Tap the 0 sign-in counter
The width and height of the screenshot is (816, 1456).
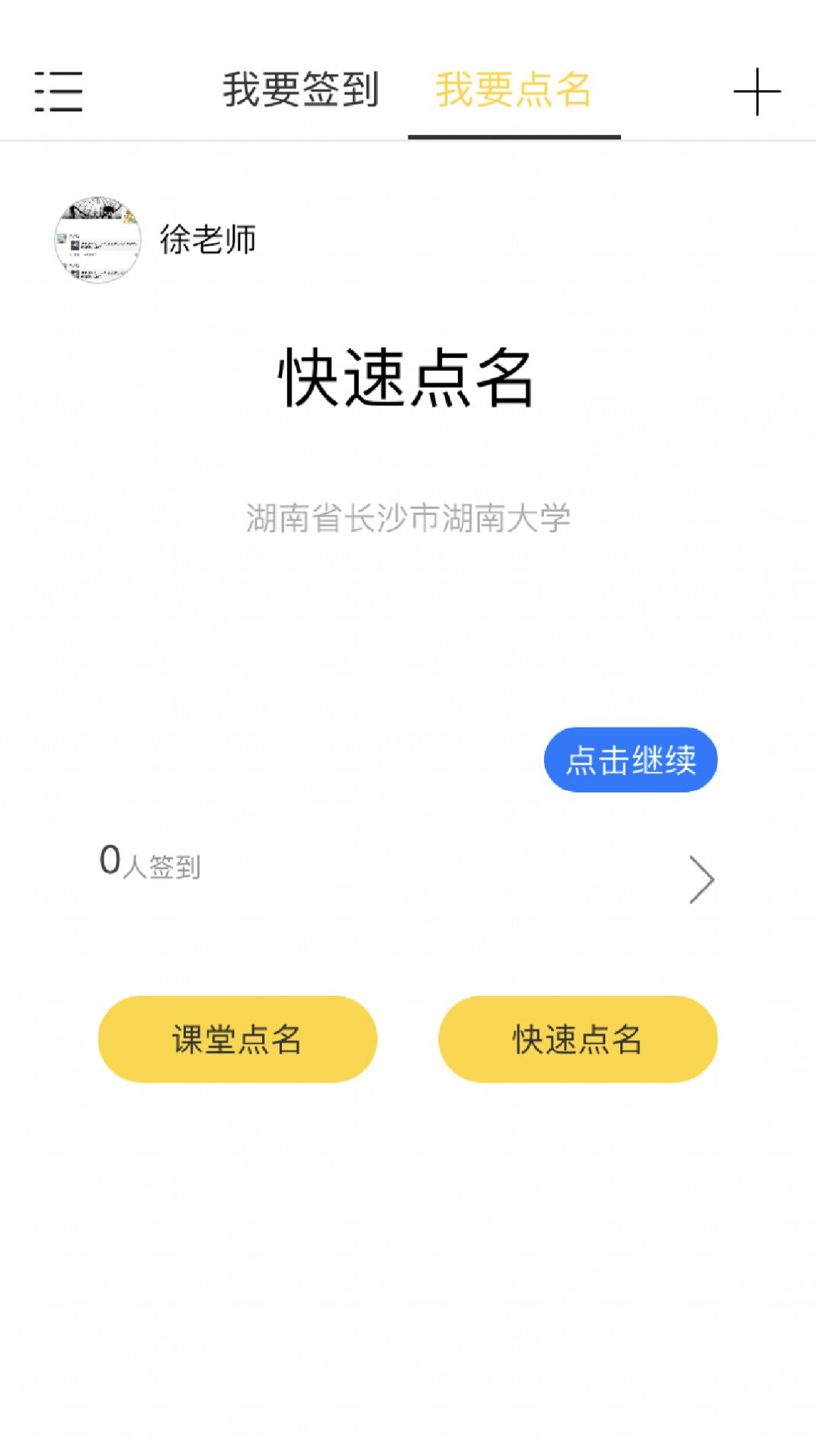[x=109, y=859]
